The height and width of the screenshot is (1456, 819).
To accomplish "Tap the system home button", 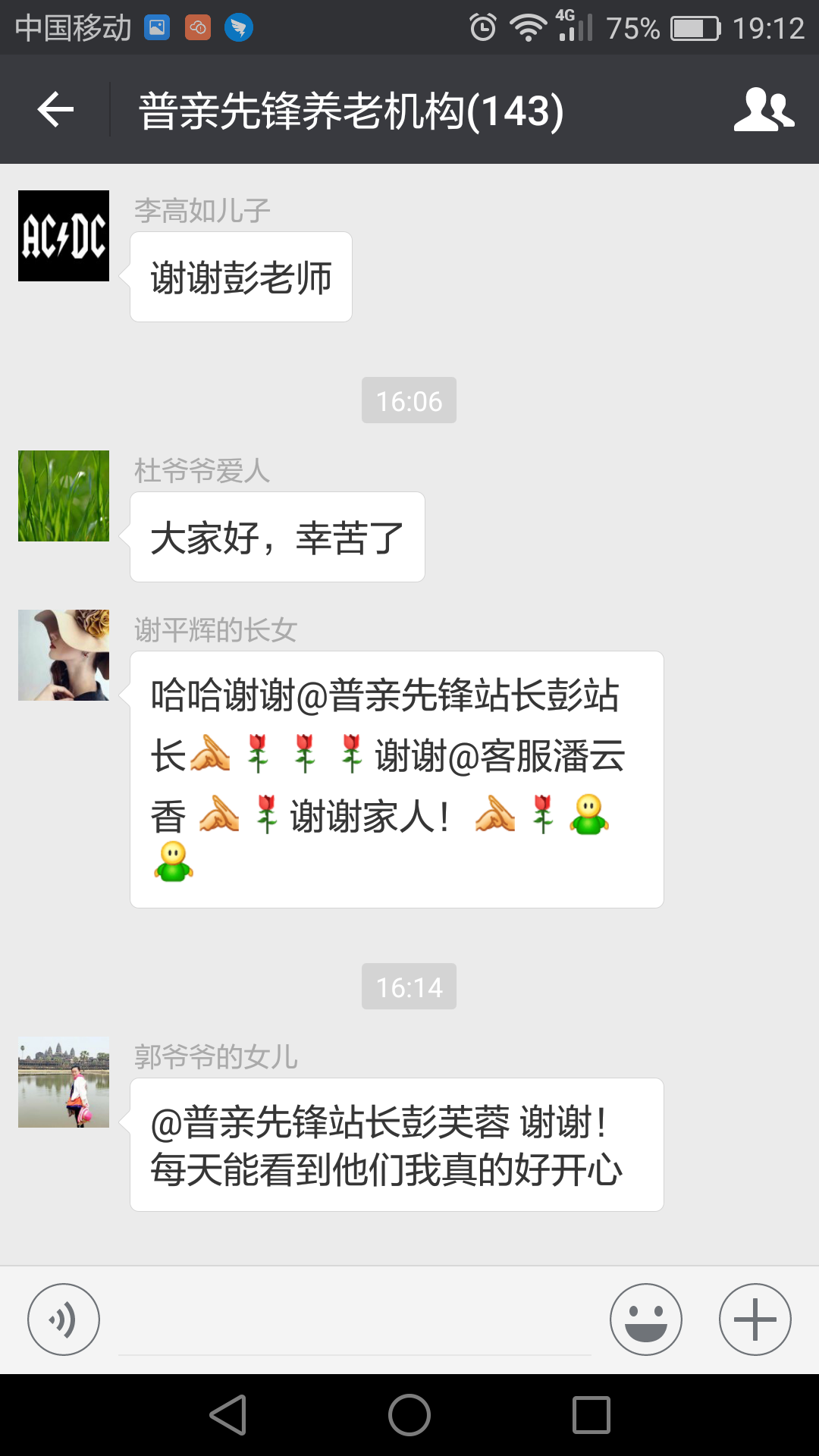I will tap(409, 1415).
